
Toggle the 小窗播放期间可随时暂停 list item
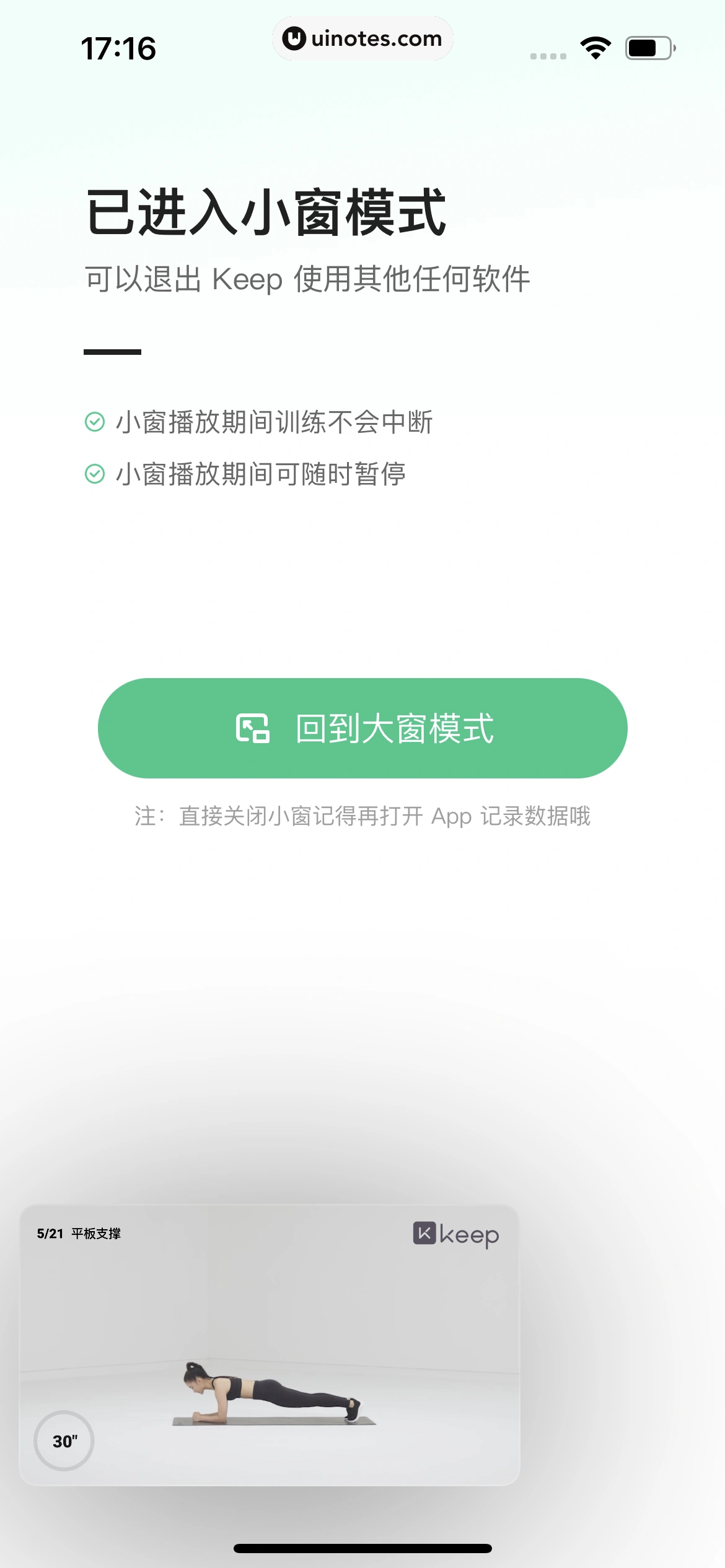pyautogui.click(x=260, y=474)
